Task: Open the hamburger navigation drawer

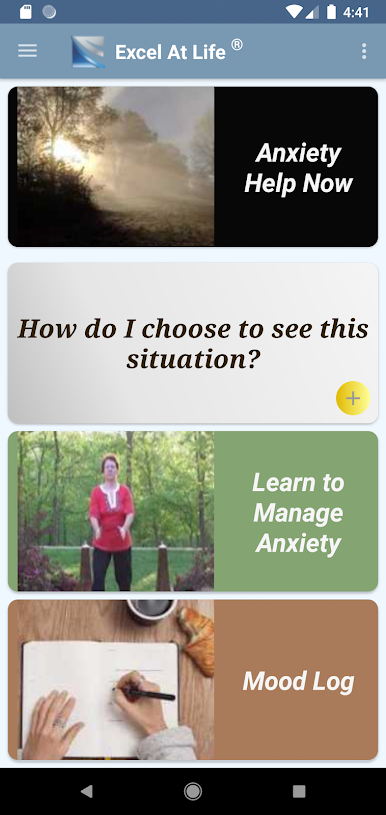Action: pos(28,51)
